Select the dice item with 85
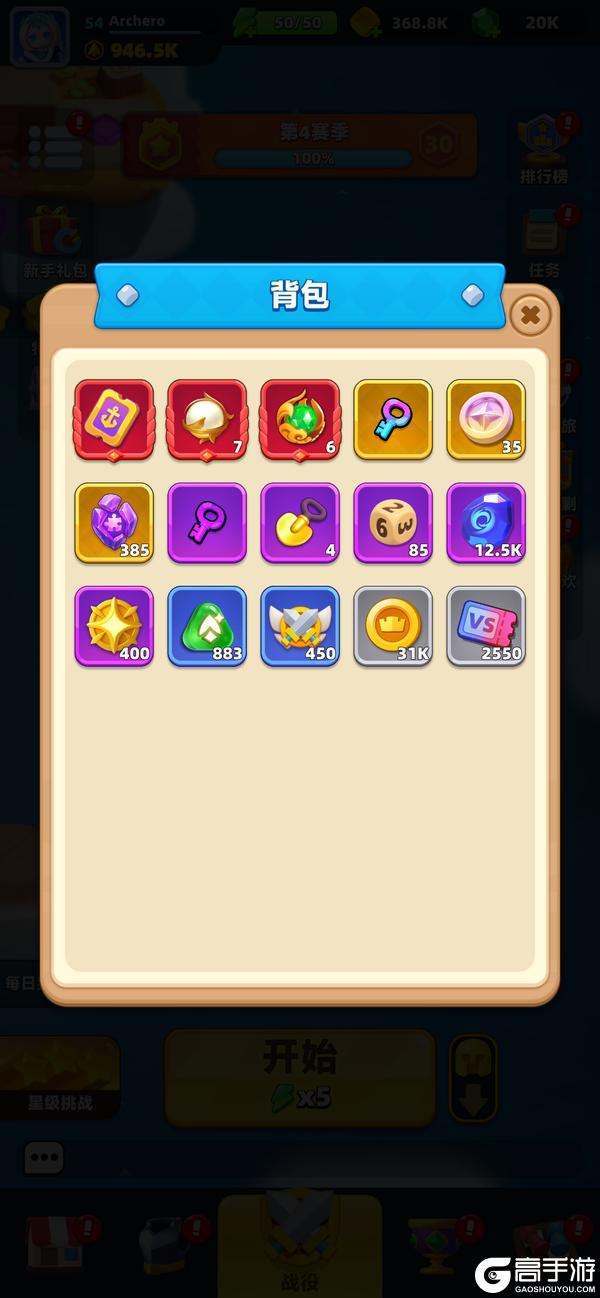Viewport: 600px width, 1298px height. [x=393, y=523]
